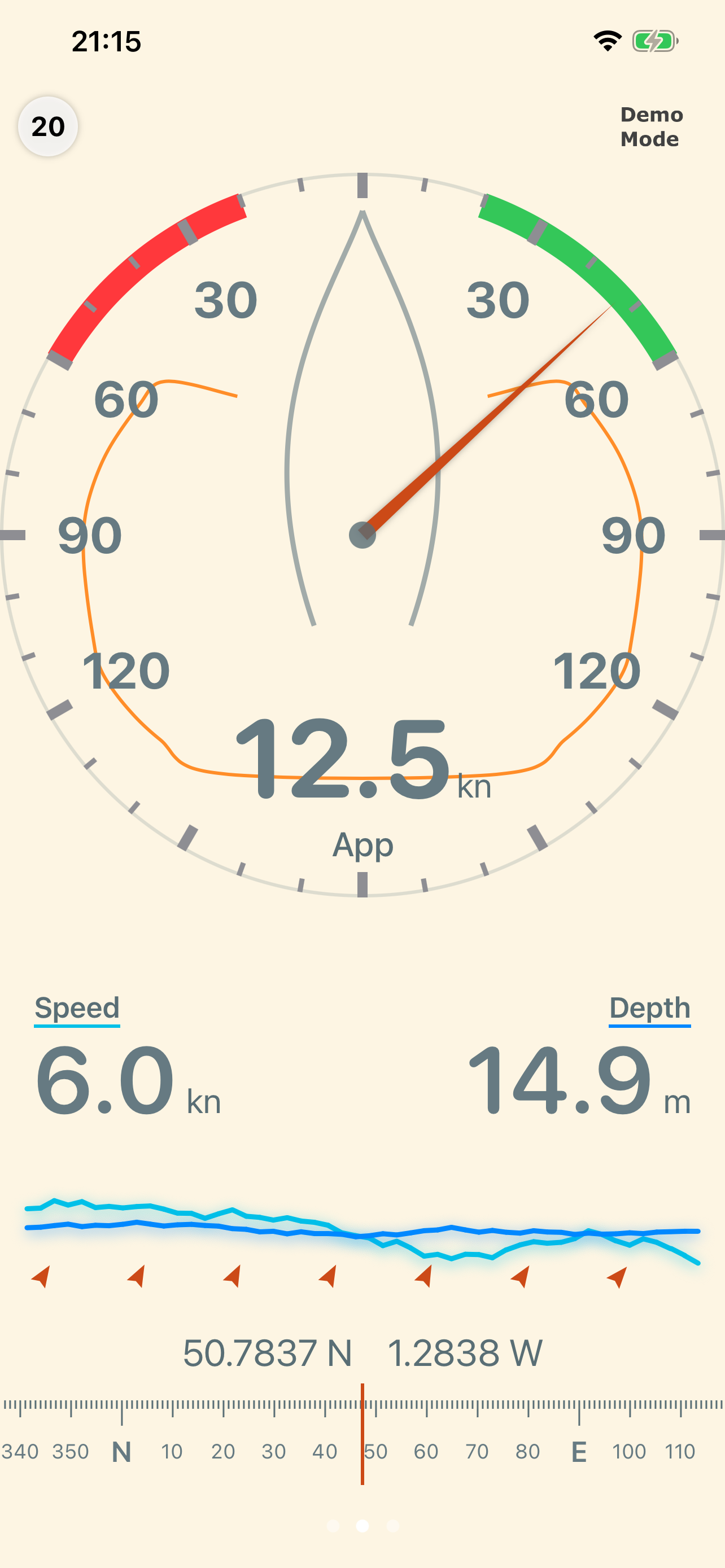Tap the round 20 button

point(48,126)
